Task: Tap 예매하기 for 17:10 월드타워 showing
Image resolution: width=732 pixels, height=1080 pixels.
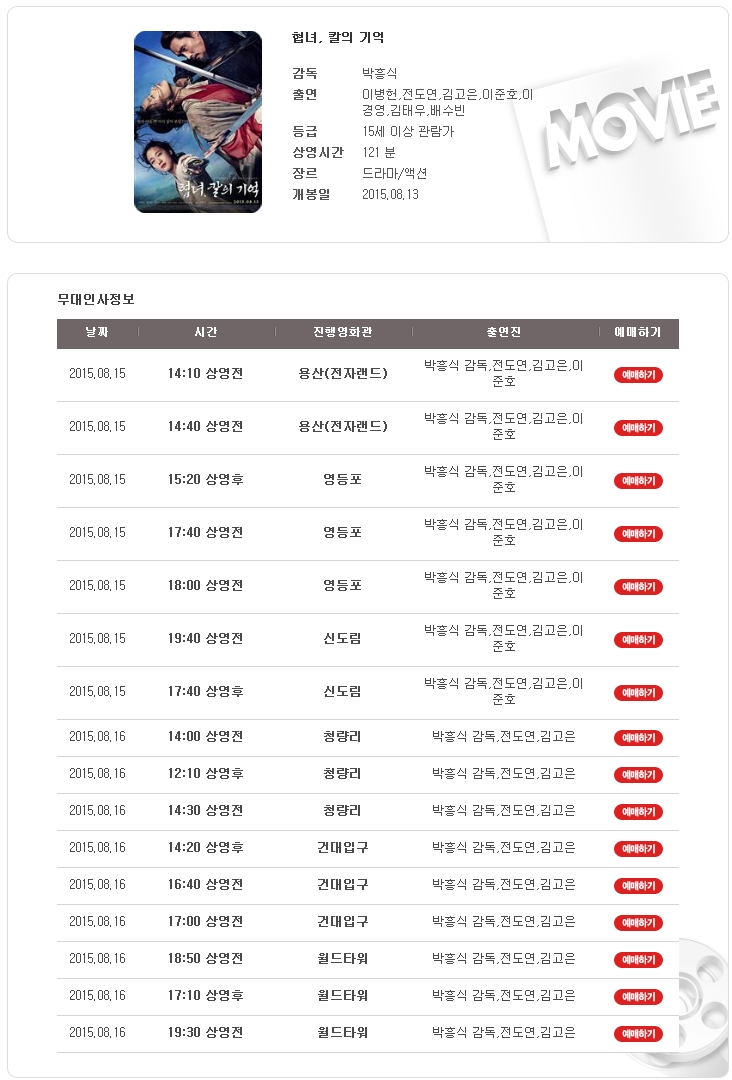Action: [638, 997]
